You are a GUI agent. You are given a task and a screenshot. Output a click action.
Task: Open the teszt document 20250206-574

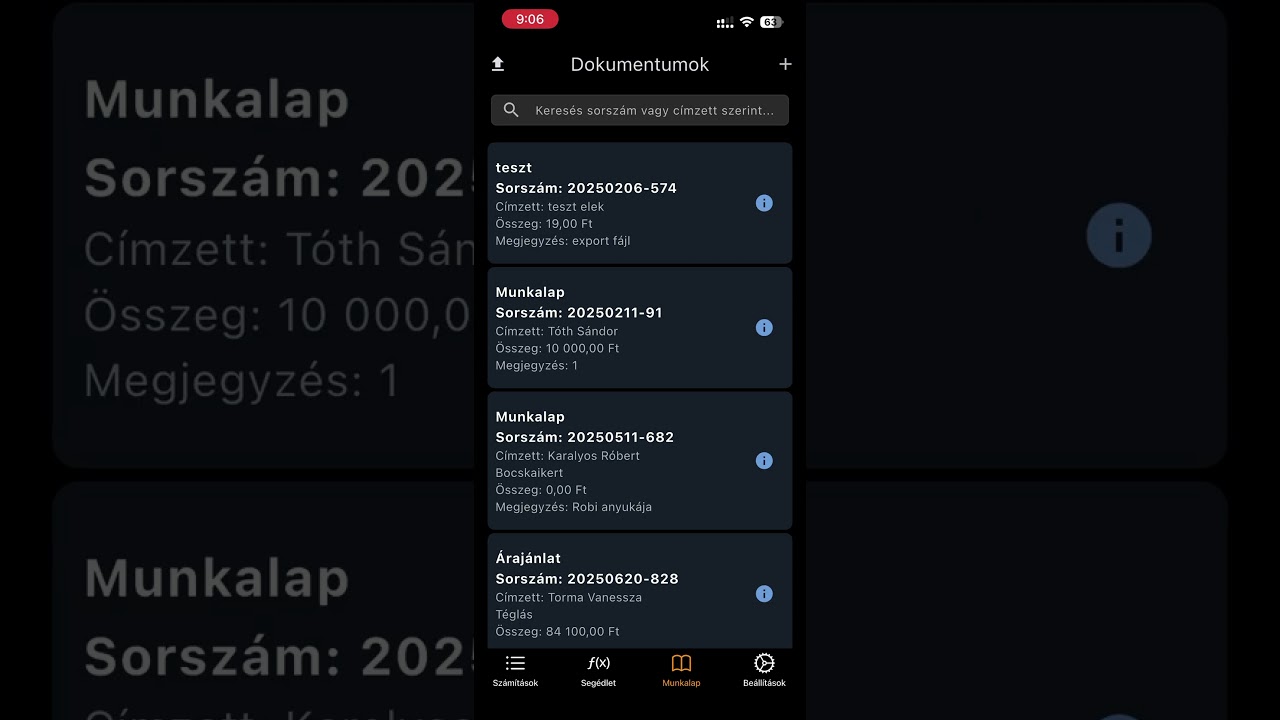[610, 203]
